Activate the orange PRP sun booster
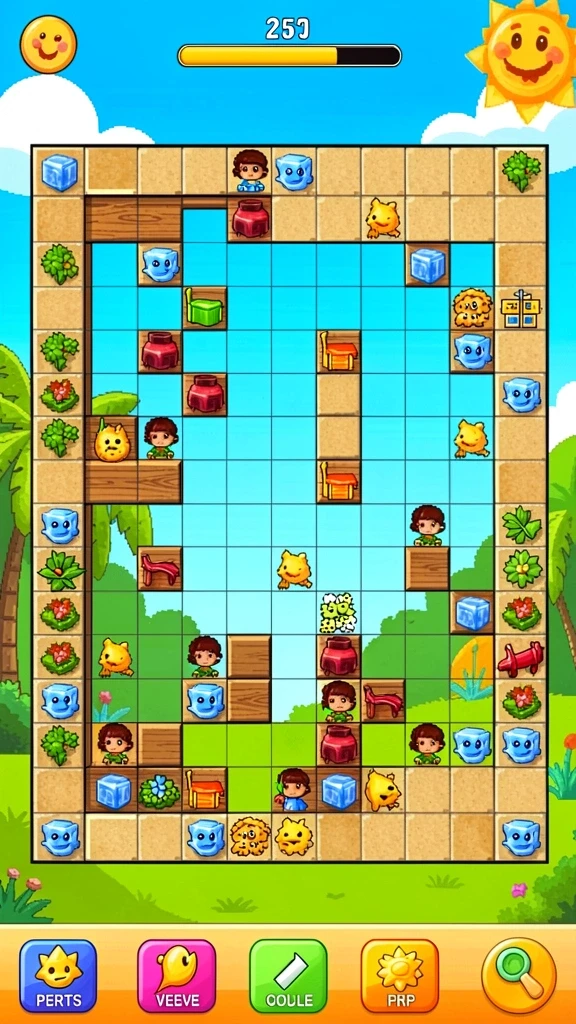This screenshot has height=1024, width=576. tap(400, 976)
